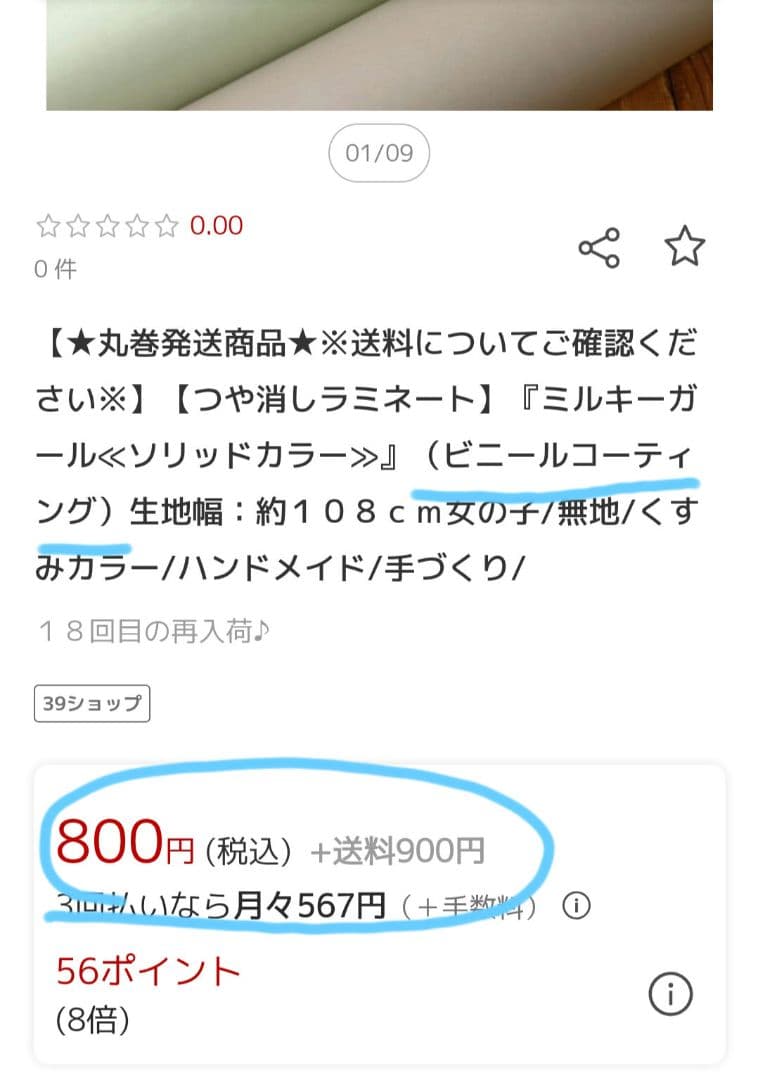The image size is (759, 1080).
Task: Enable favorite status using the star outline
Action: (x=685, y=246)
